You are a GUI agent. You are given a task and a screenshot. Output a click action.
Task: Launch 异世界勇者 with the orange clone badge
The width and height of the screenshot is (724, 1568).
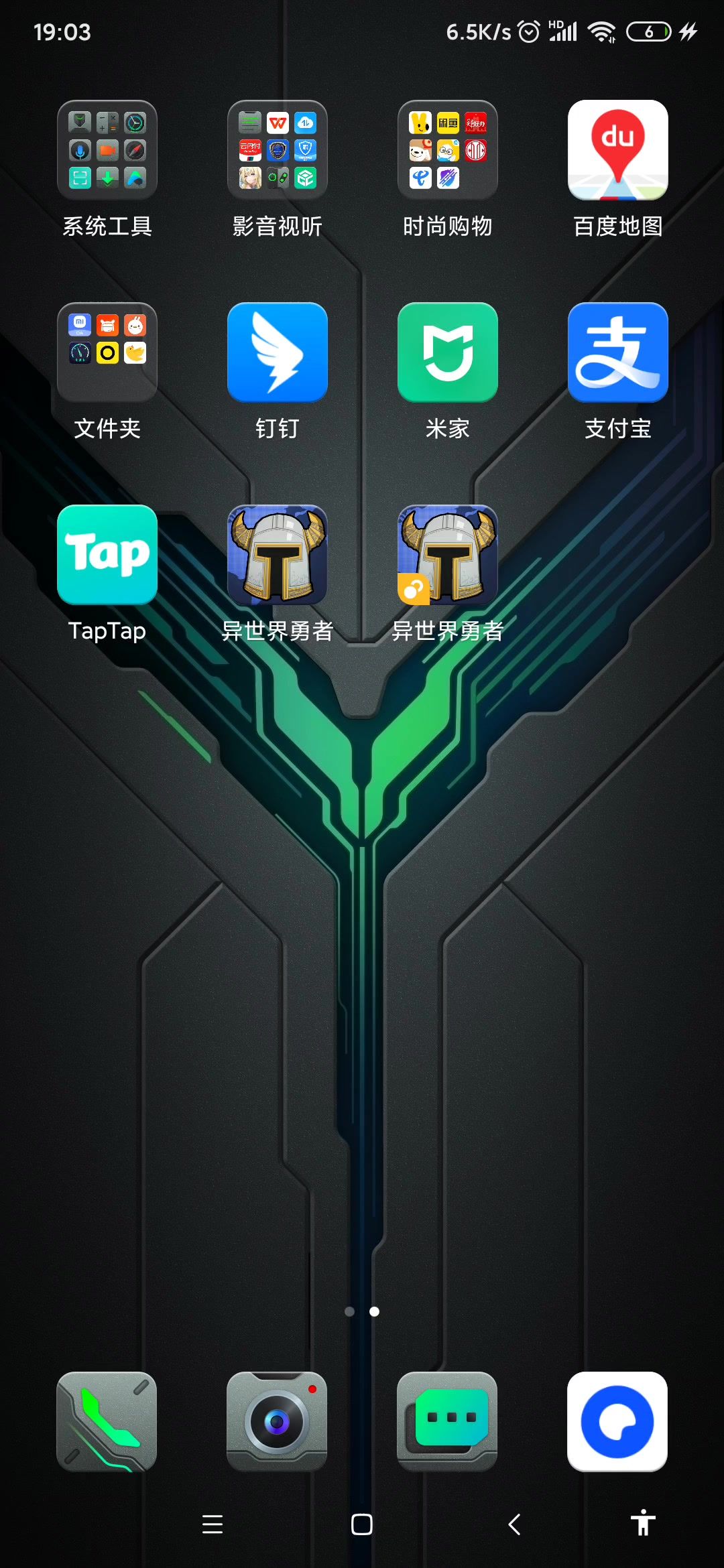[448, 555]
